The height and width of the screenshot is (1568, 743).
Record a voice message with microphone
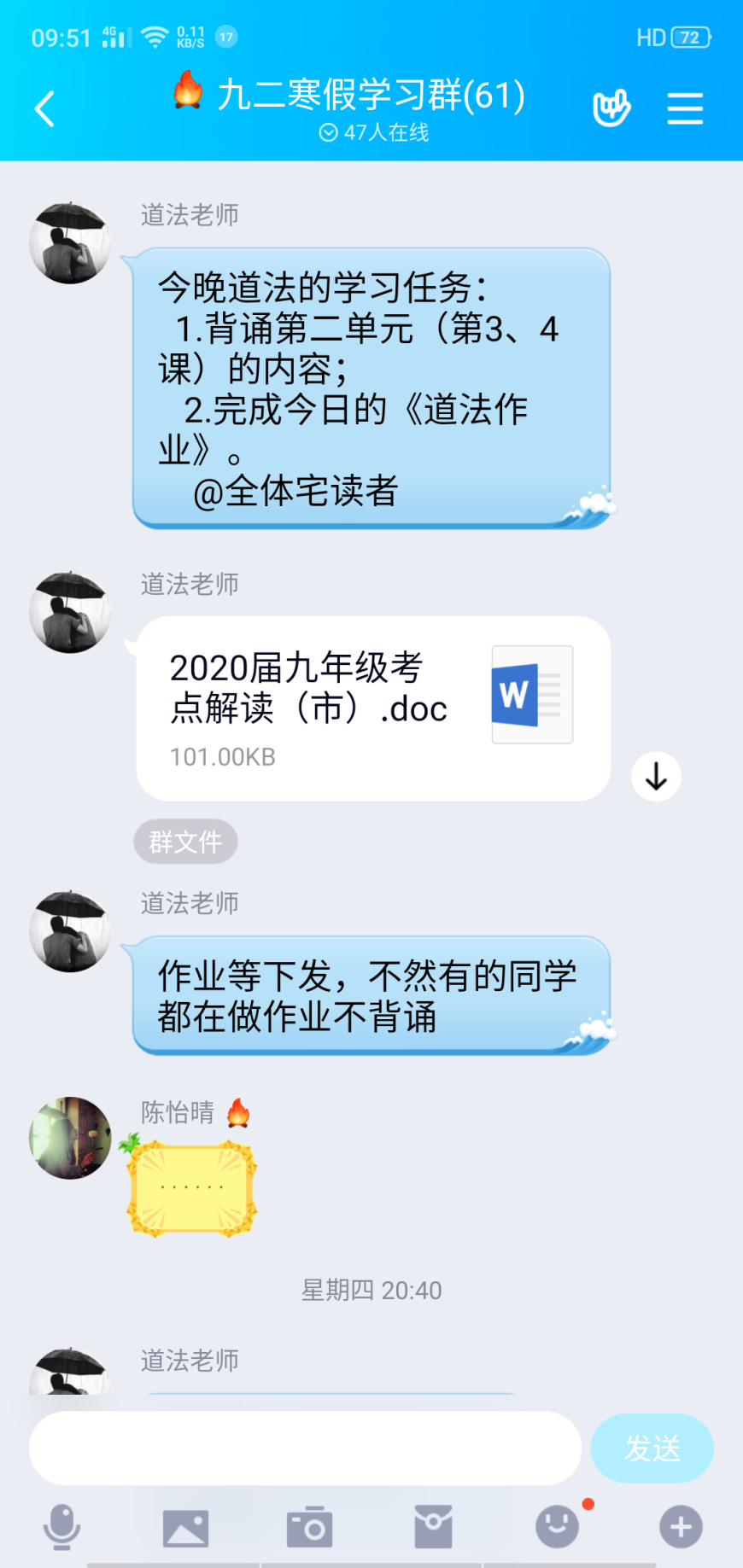(61, 1526)
